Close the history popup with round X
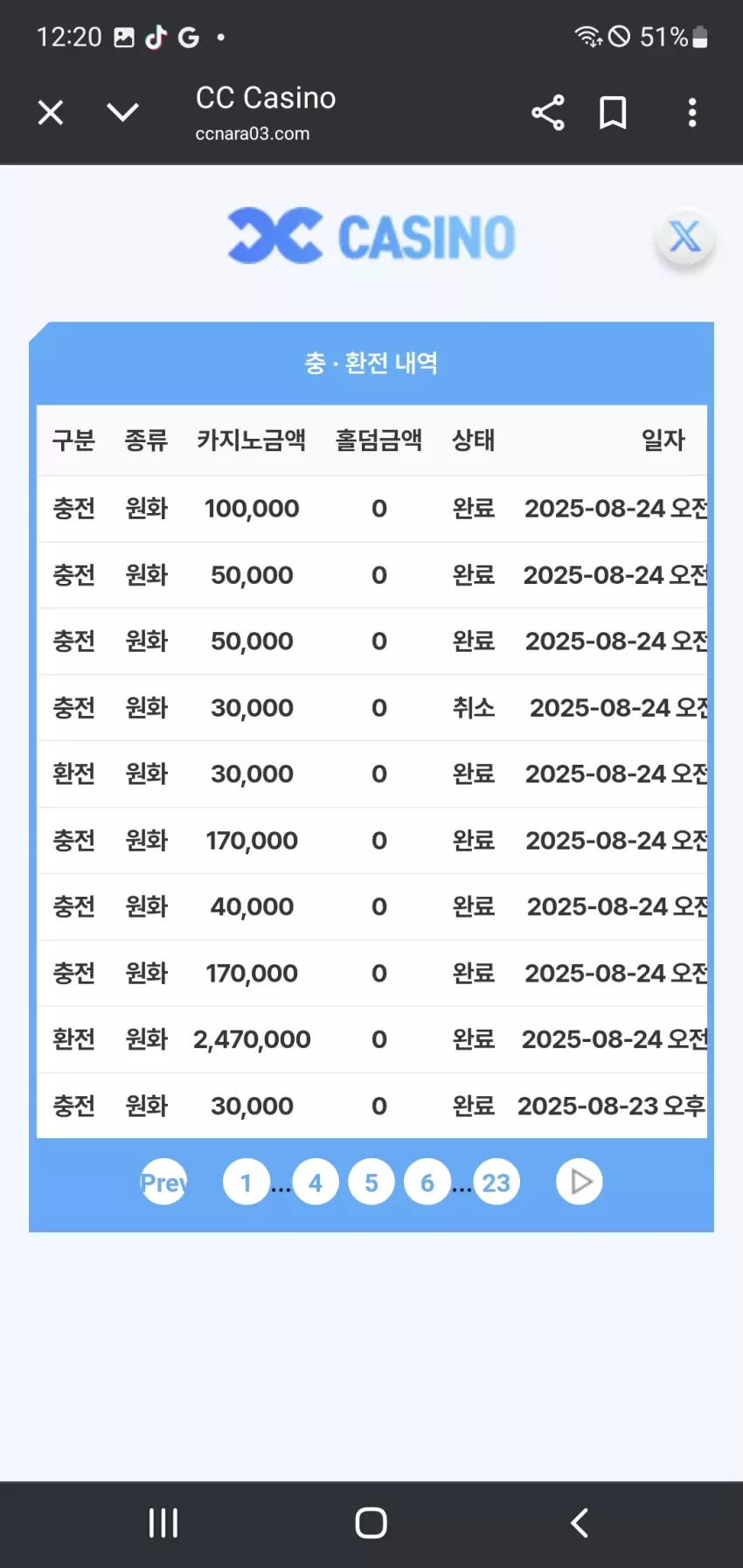This screenshot has height=1568, width=743. click(685, 237)
